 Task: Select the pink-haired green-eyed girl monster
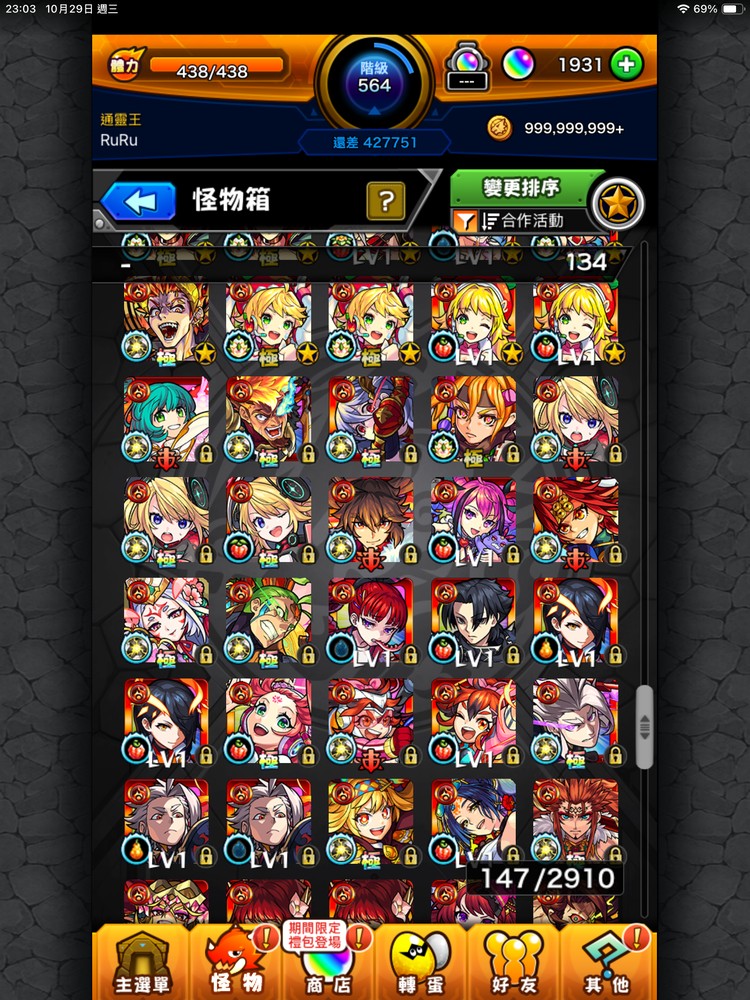[x=268, y=720]
